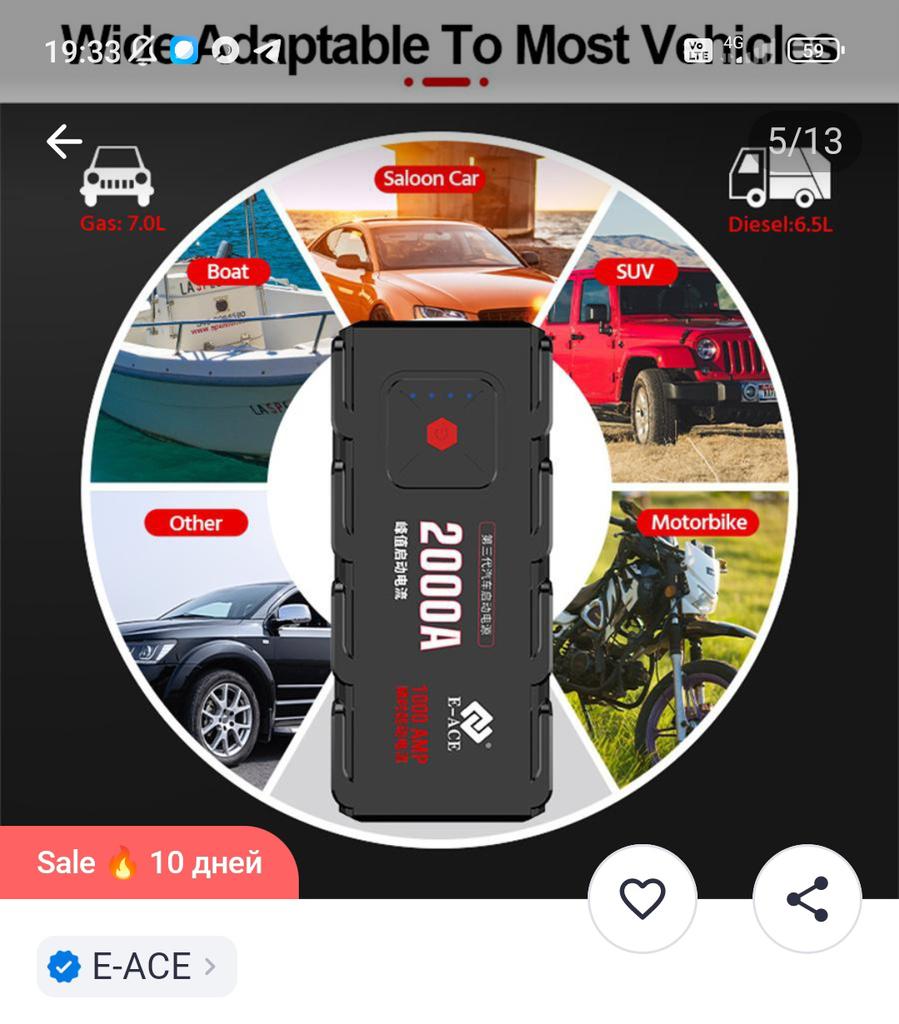
Task: Open the E-ACE store page
Action: click(x=137, y=966)
